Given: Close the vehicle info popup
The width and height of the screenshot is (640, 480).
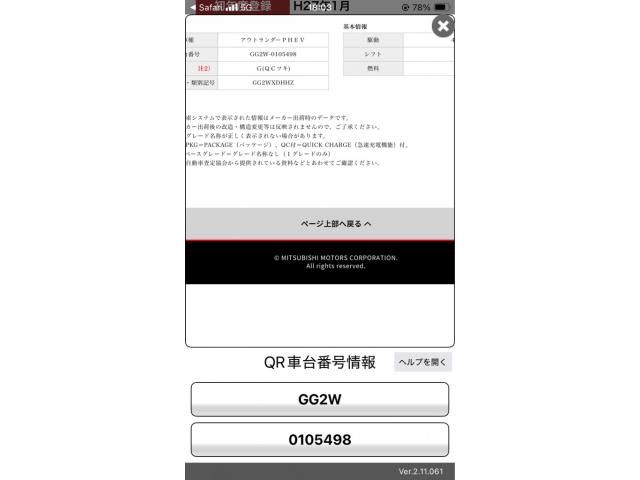Looking at the screenshot, I should [x=442, y=27].
